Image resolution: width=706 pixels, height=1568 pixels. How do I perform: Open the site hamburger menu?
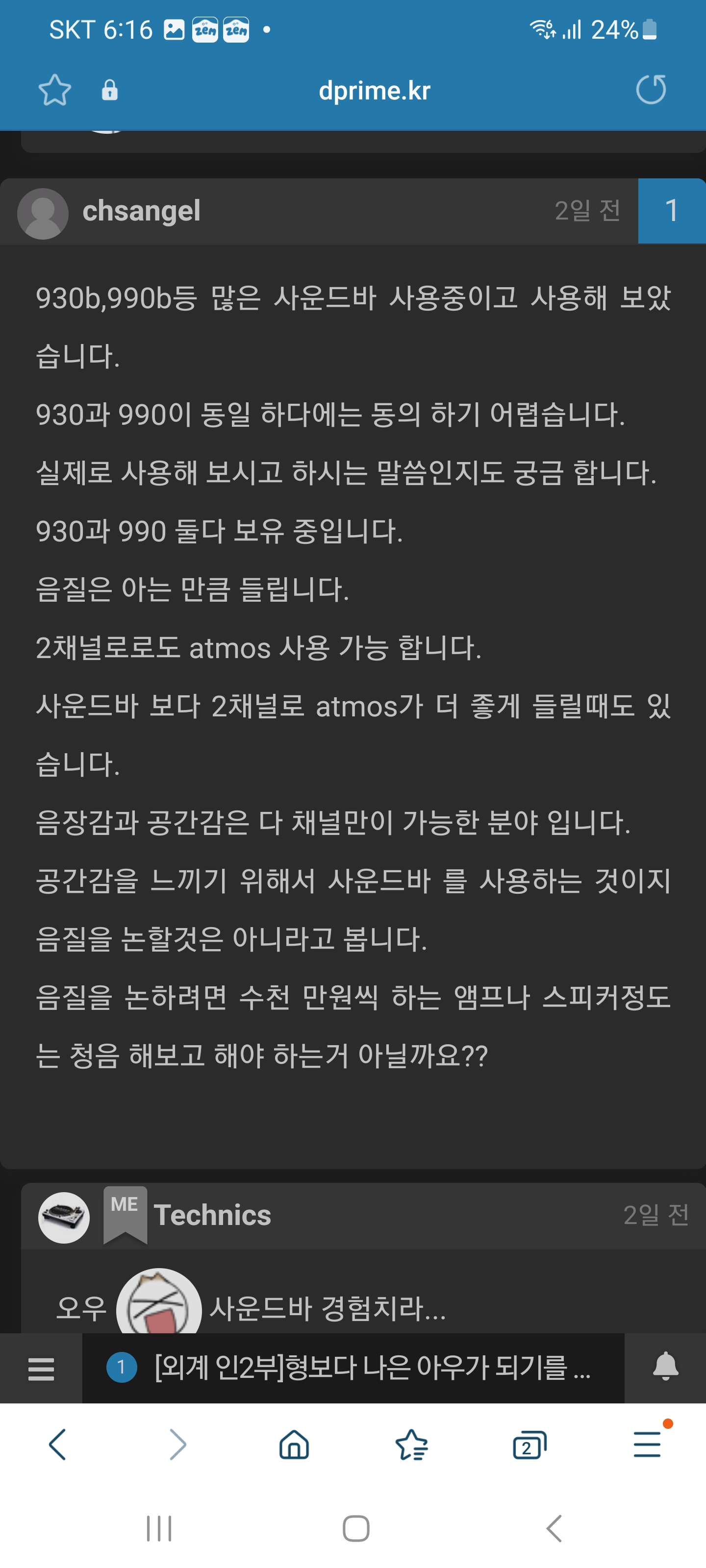point(41,1369)
